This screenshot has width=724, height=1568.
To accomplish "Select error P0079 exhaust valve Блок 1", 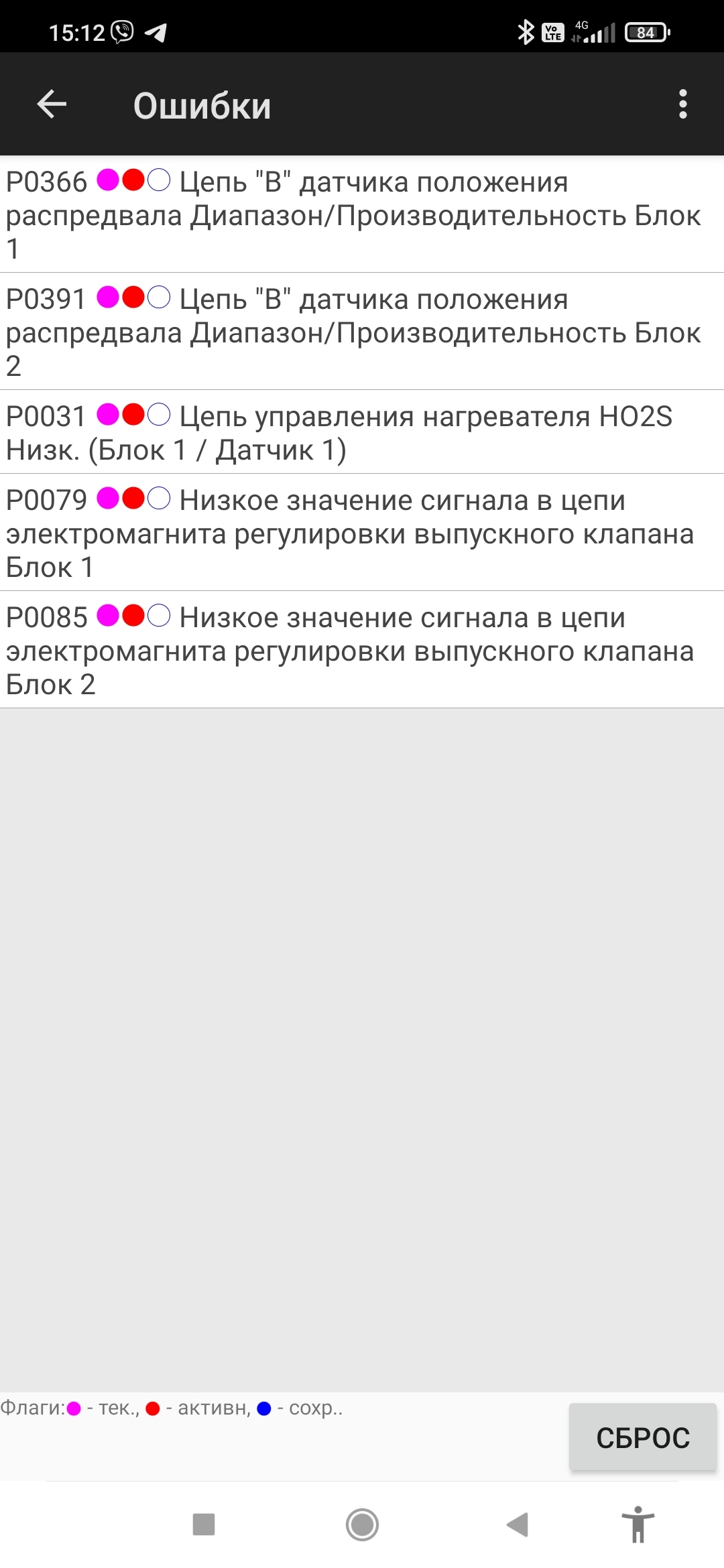I will (x=362, y=533).
